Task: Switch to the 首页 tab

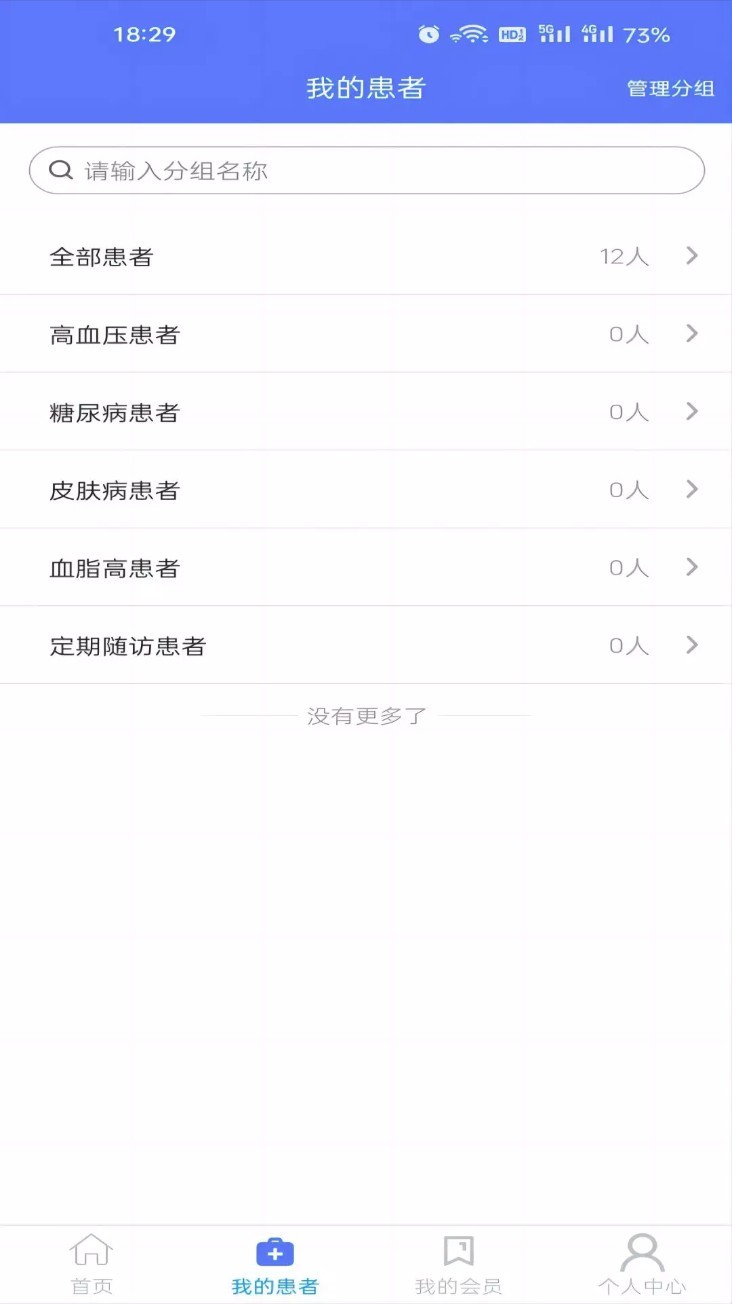Action: click(91, 1285)
